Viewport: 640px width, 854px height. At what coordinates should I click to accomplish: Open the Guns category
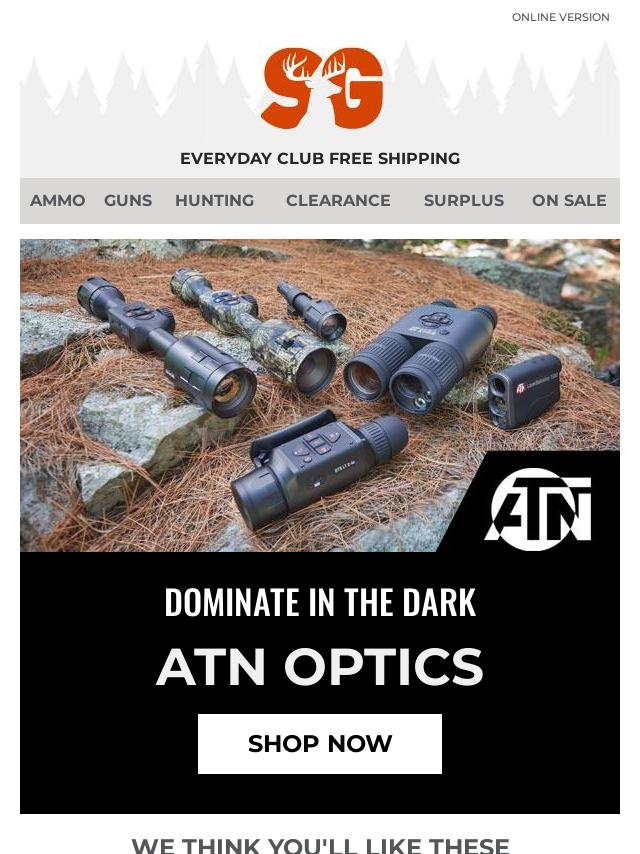(x=128, y=201)
